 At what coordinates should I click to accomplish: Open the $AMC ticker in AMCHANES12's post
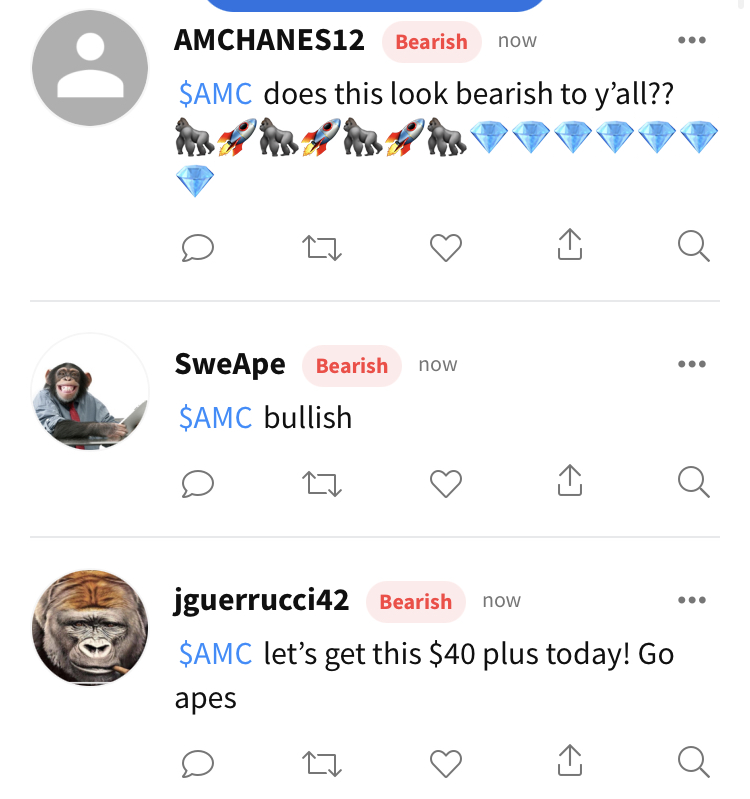point(215,94)
